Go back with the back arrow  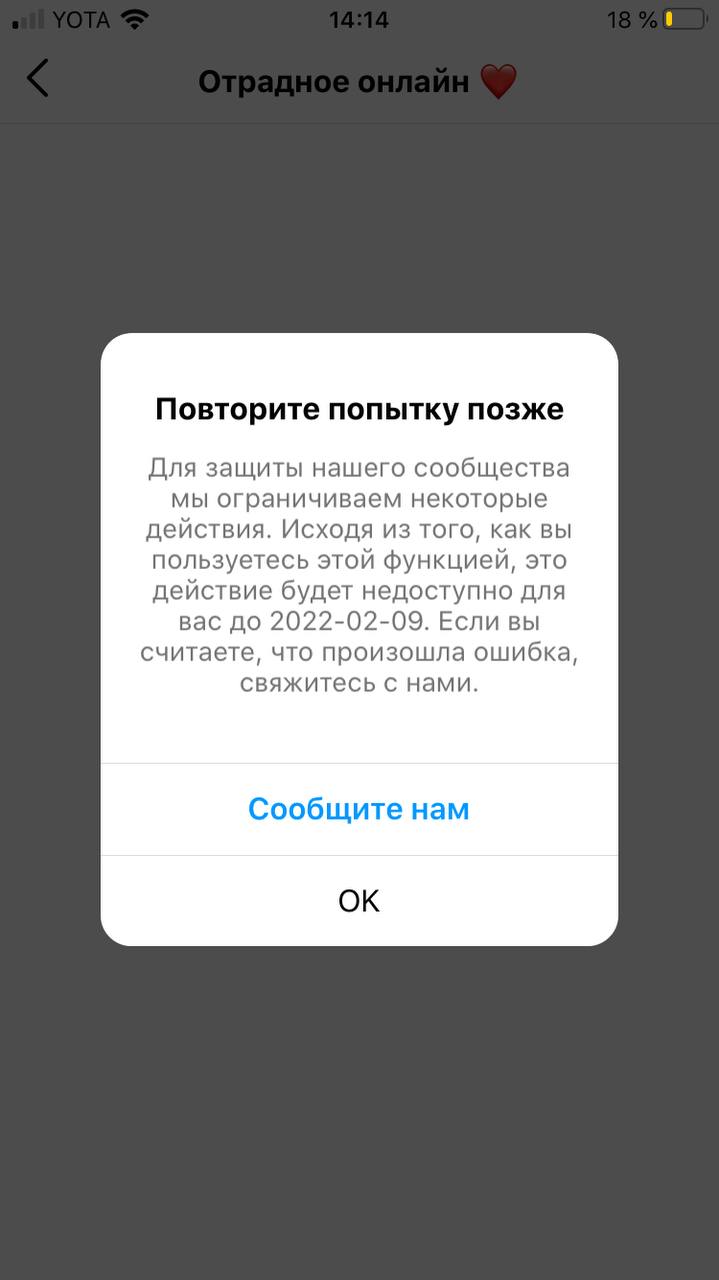click(x=37, y=78)
